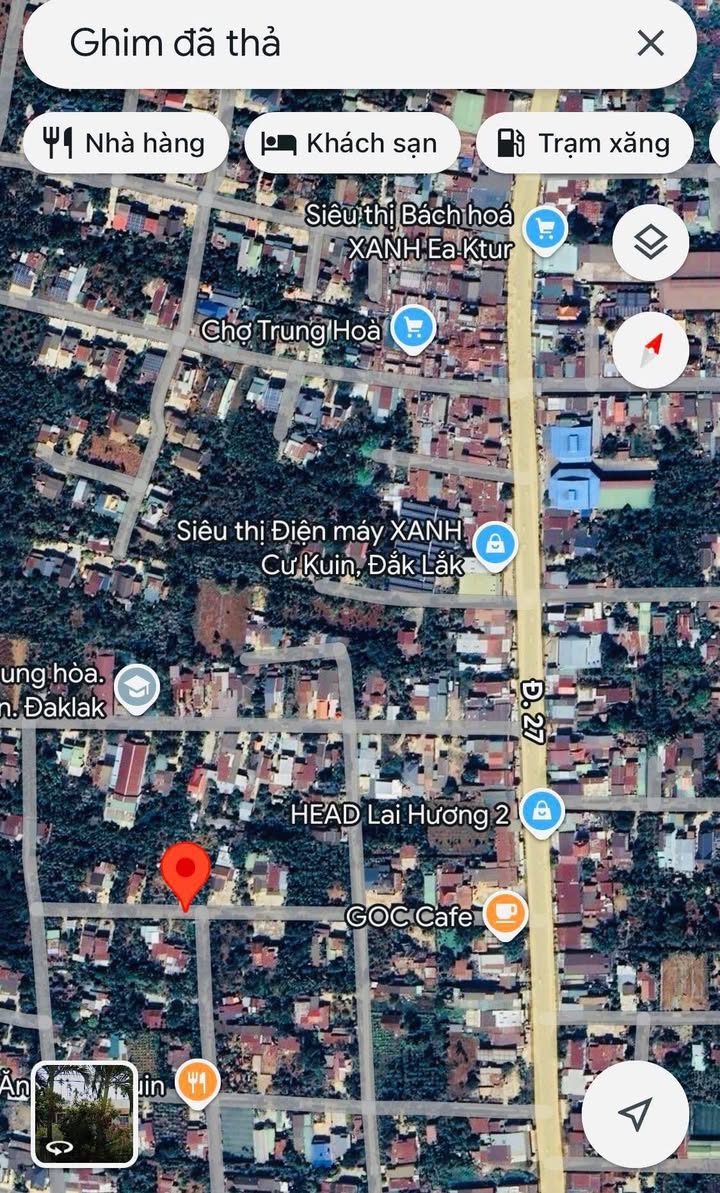Open the restaurant marker beside the Street View tile
The height and width of the screenshot is (1193, 720).
click(x=197, y=1083)
